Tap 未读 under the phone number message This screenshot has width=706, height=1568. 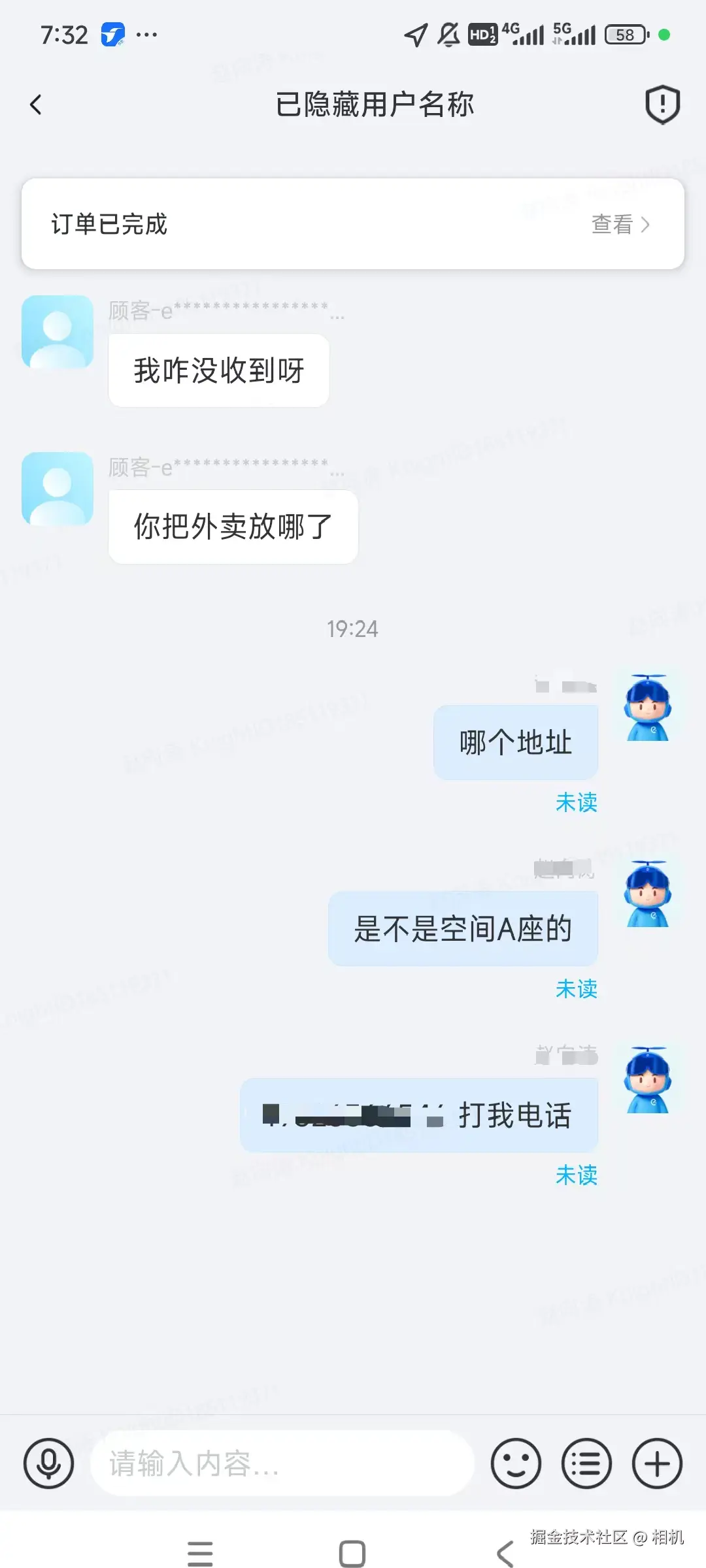(x=577, y=1176)
